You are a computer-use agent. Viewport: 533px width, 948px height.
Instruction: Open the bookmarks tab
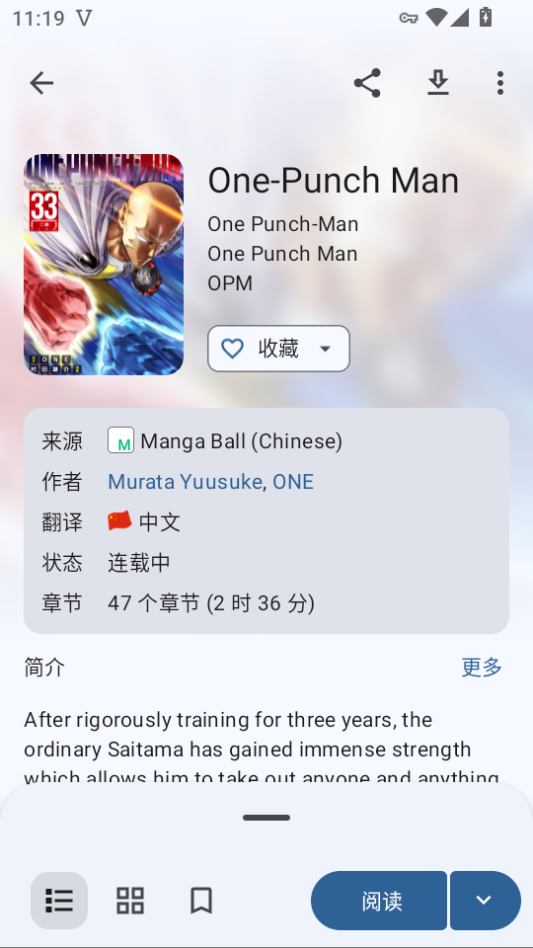[201, 900]
